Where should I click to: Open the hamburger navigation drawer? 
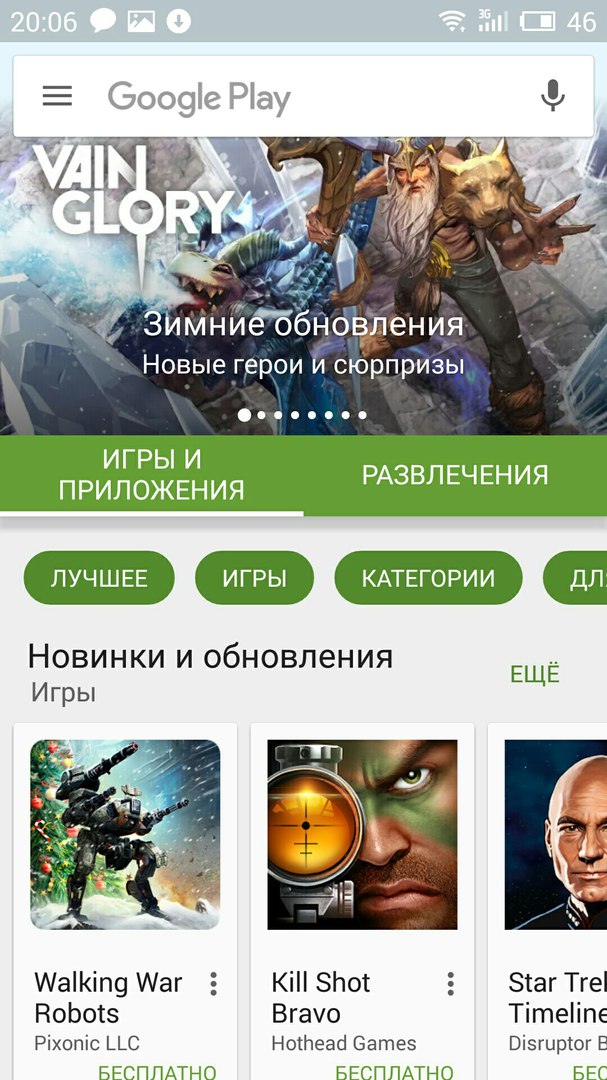[57, 96]
